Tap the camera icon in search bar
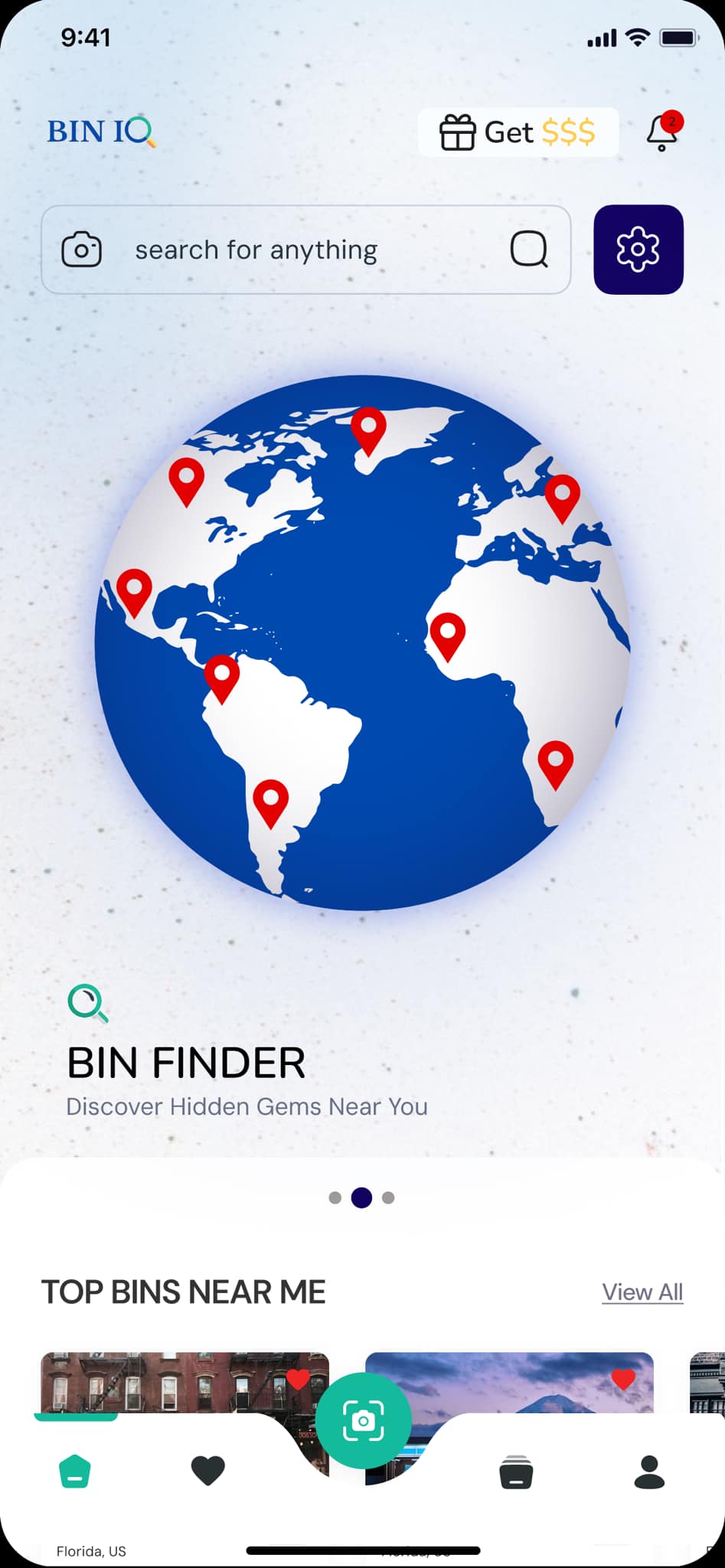725x1568 pixels. coord(82,250)
